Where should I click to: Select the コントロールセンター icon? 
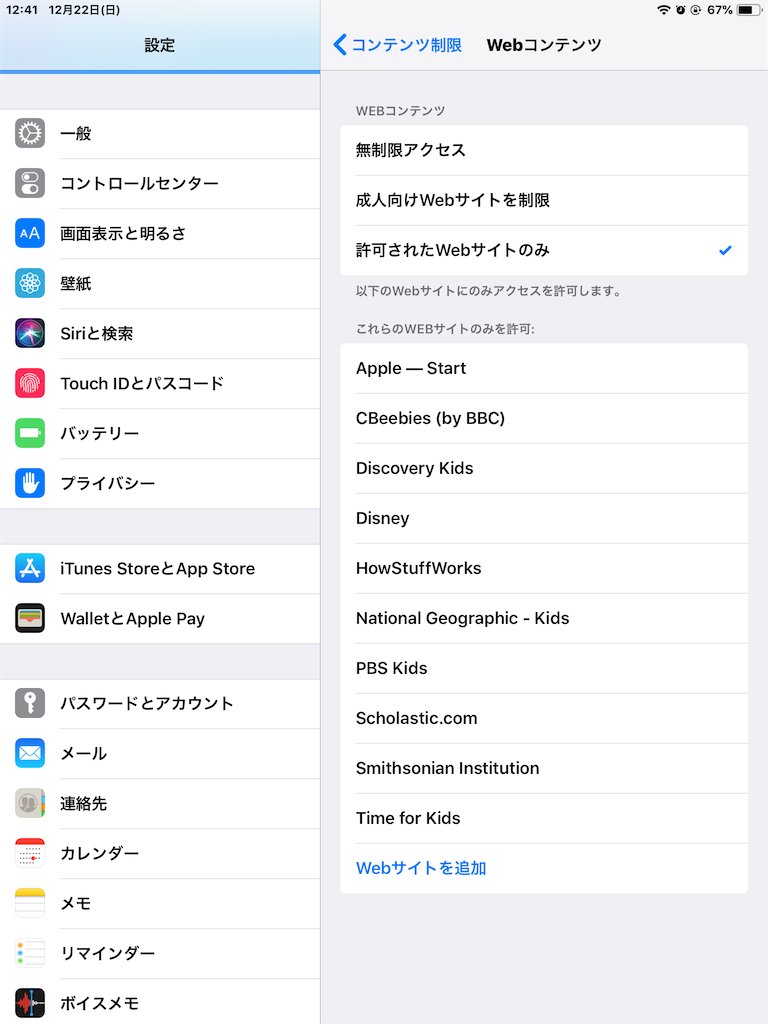click(x=28, y=183)
